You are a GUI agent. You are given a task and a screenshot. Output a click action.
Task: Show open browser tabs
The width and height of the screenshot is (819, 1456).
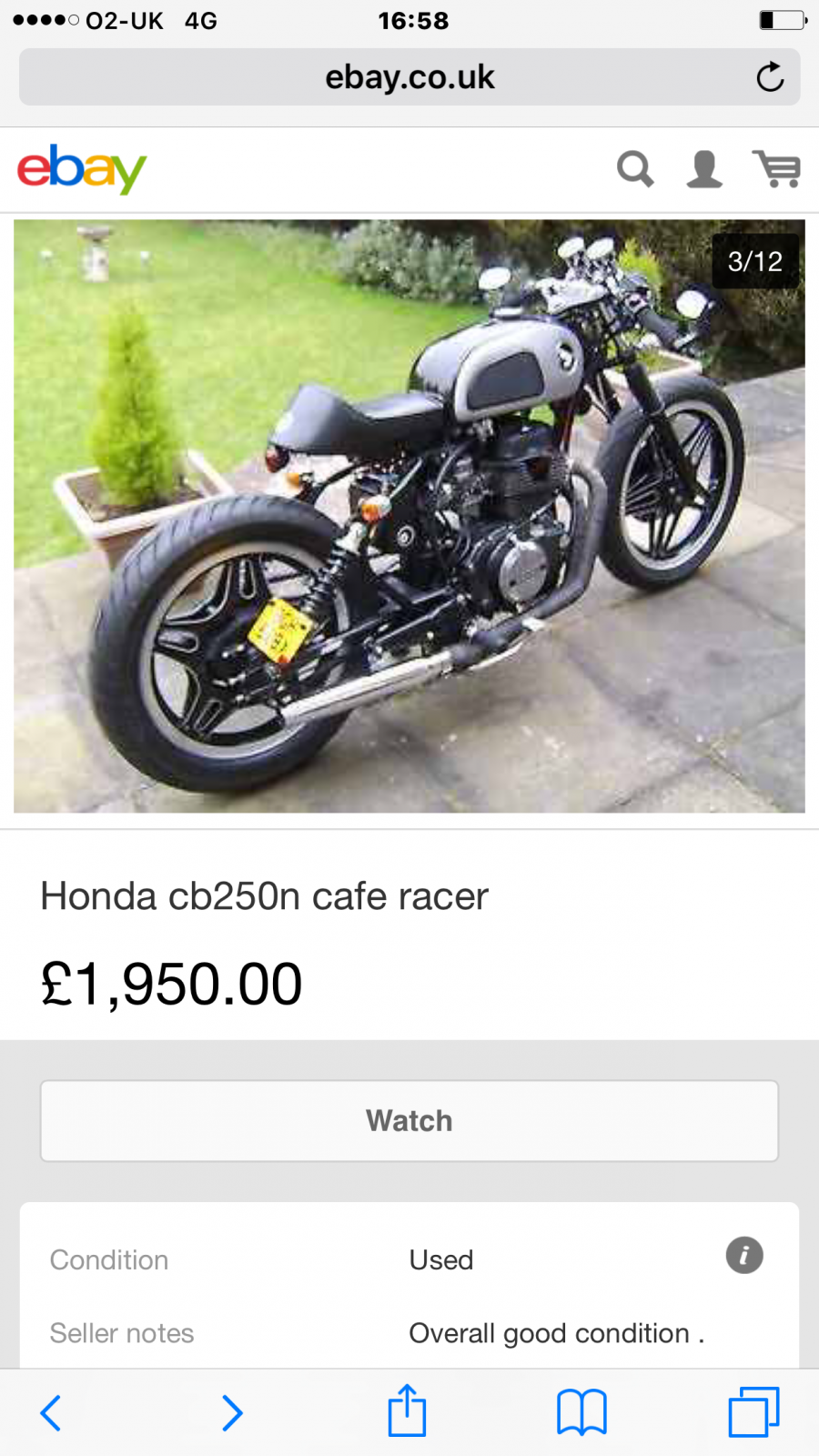click(x=753, y=1413)
